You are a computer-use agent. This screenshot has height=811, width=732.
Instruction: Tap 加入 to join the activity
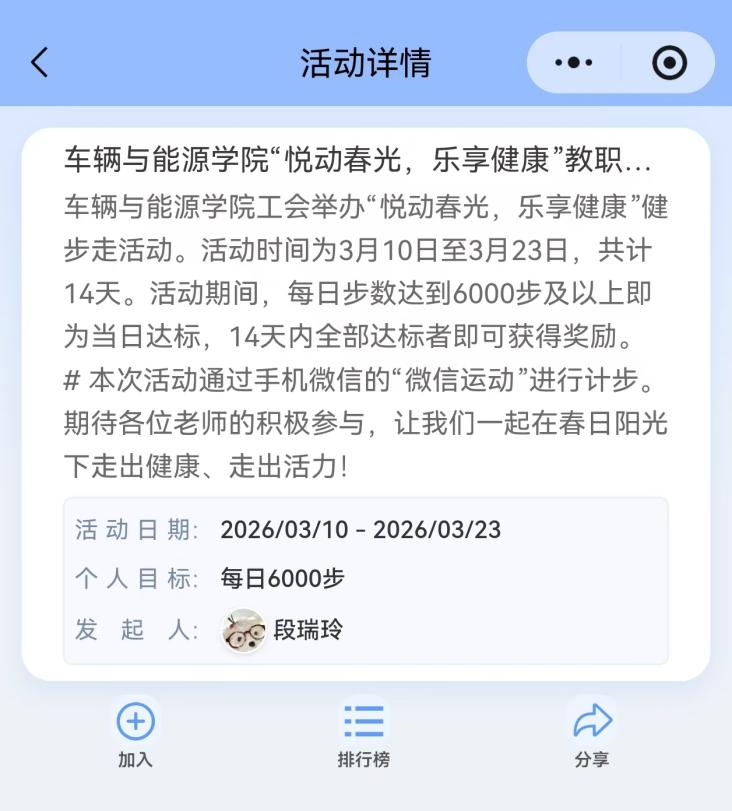click(x=135, y=733)
